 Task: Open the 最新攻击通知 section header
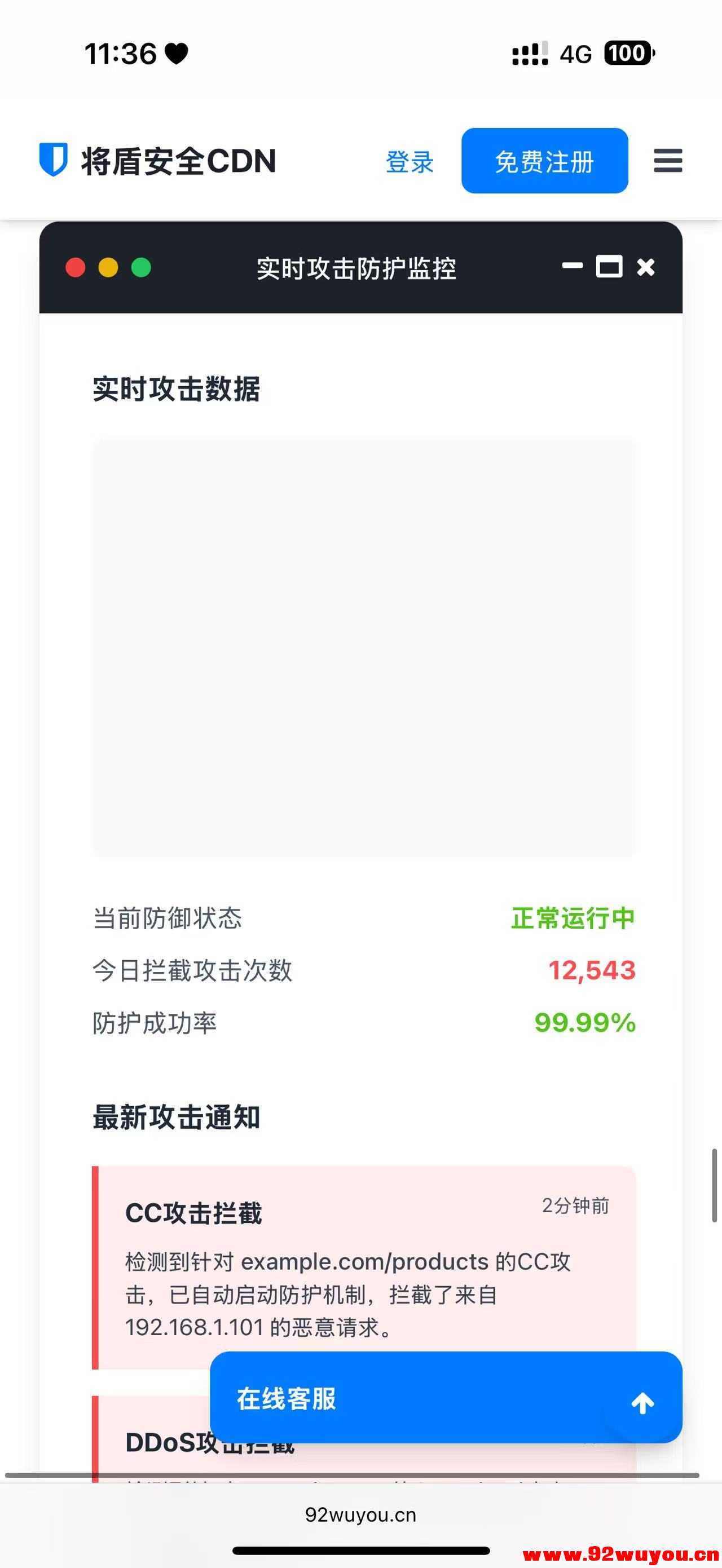[x=176, y=1116]
